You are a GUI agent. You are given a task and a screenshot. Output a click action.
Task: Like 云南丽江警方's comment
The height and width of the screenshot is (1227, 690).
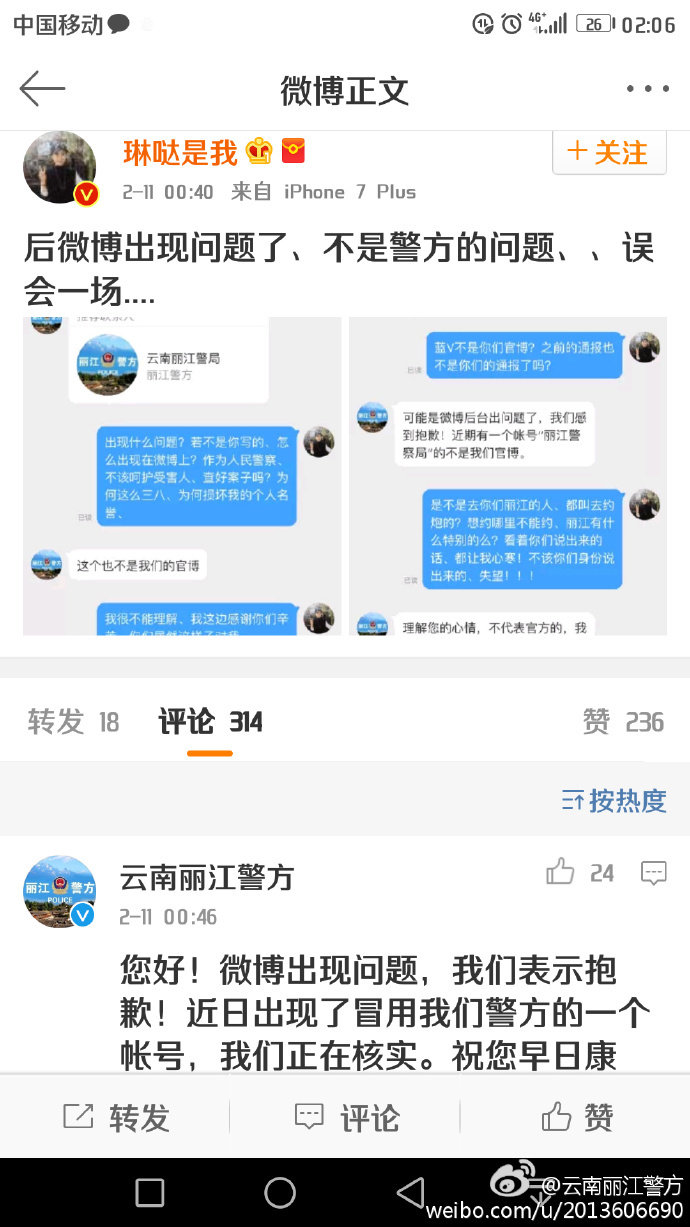(580, 873)
